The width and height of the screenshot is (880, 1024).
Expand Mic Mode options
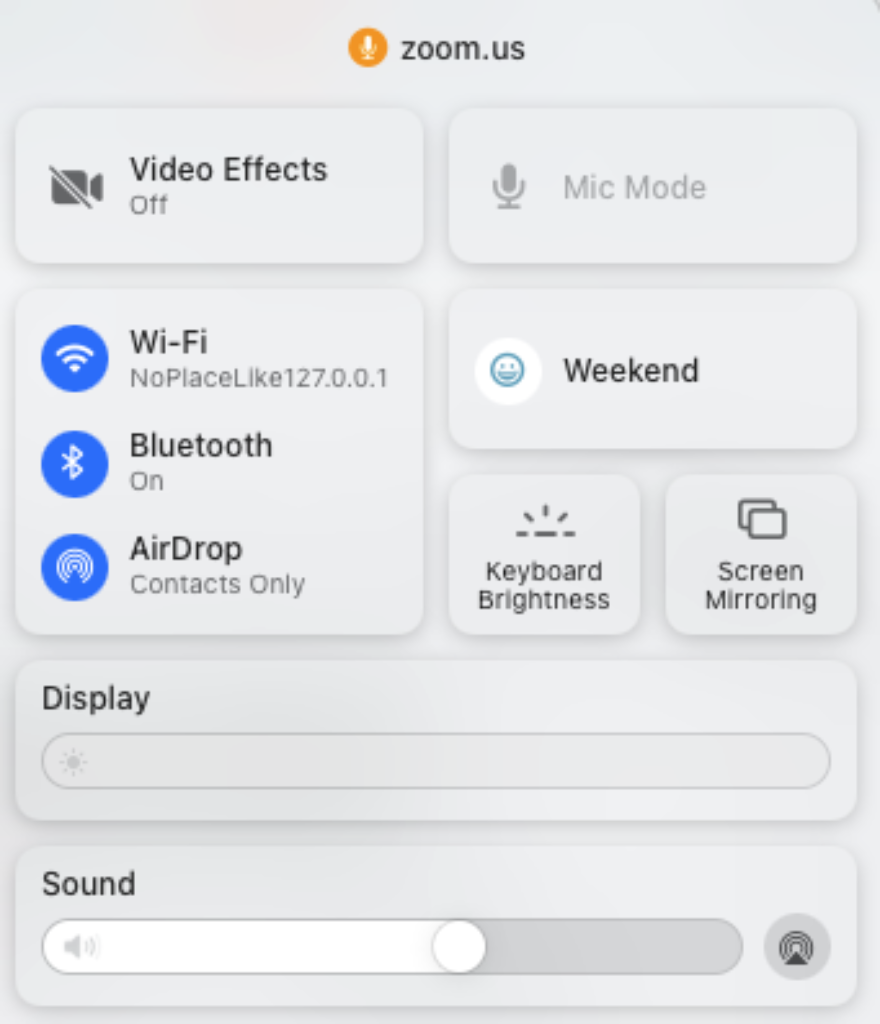pos(634,186)
